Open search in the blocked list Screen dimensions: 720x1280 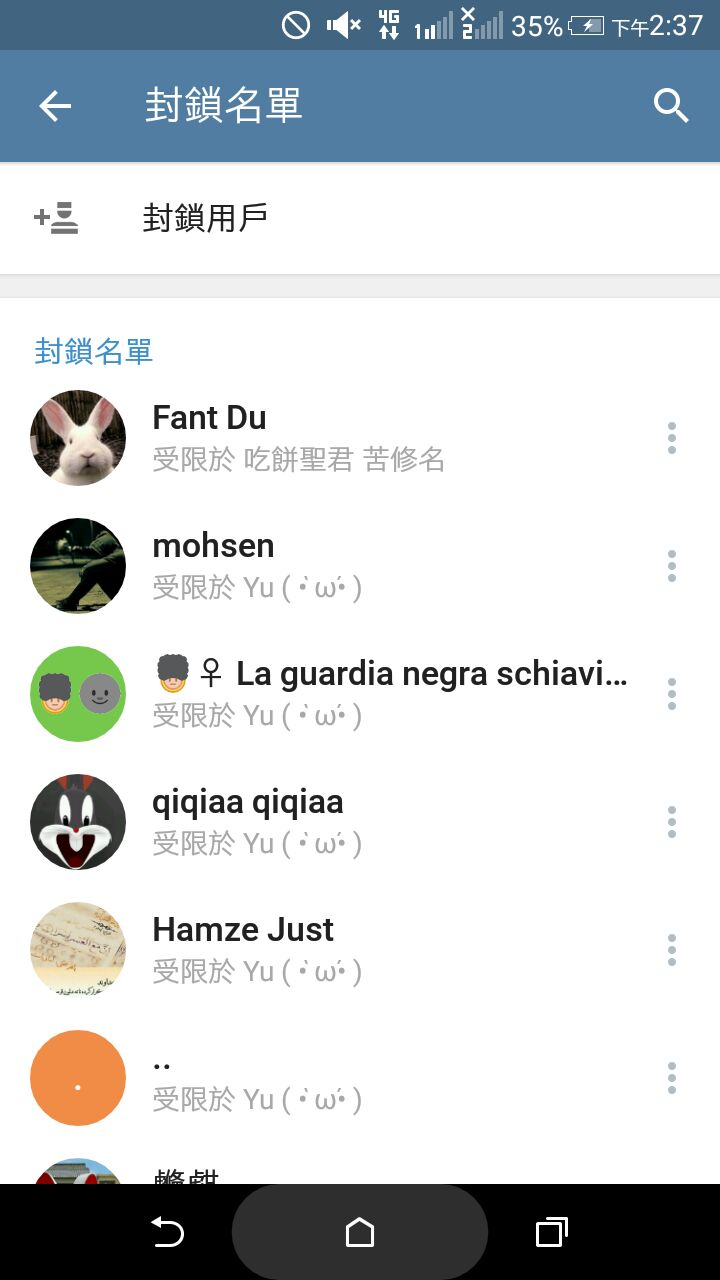point(671,106)
